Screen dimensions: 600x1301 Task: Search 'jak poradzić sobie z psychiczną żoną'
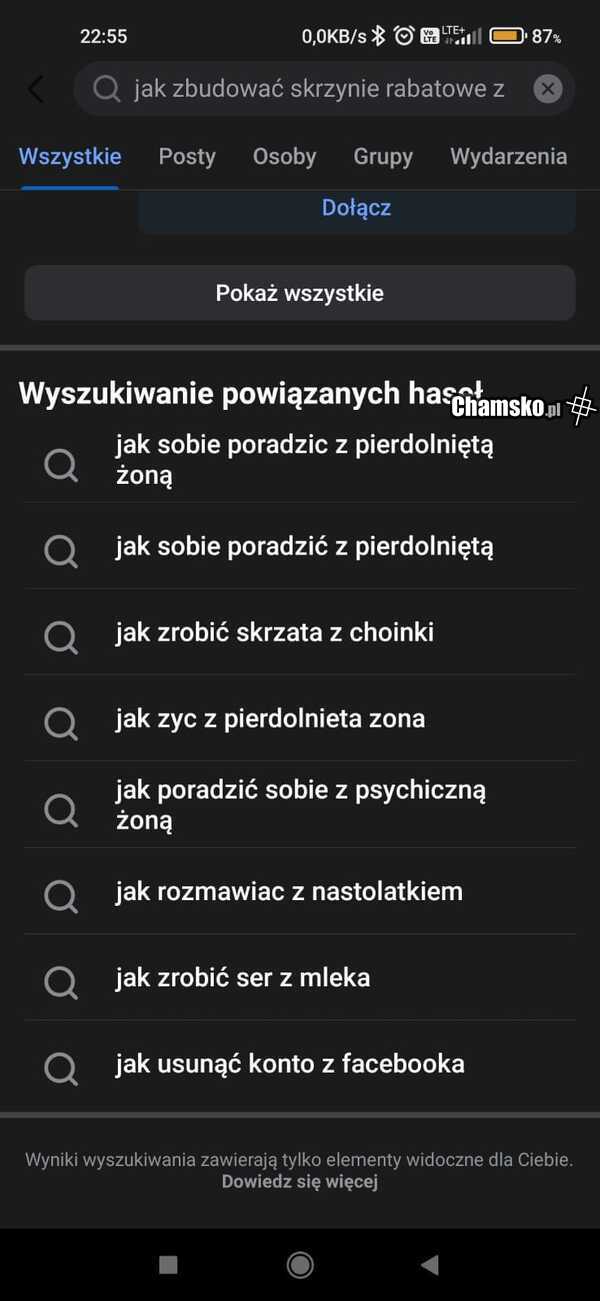pyautogui.click(x=300, y=805)
